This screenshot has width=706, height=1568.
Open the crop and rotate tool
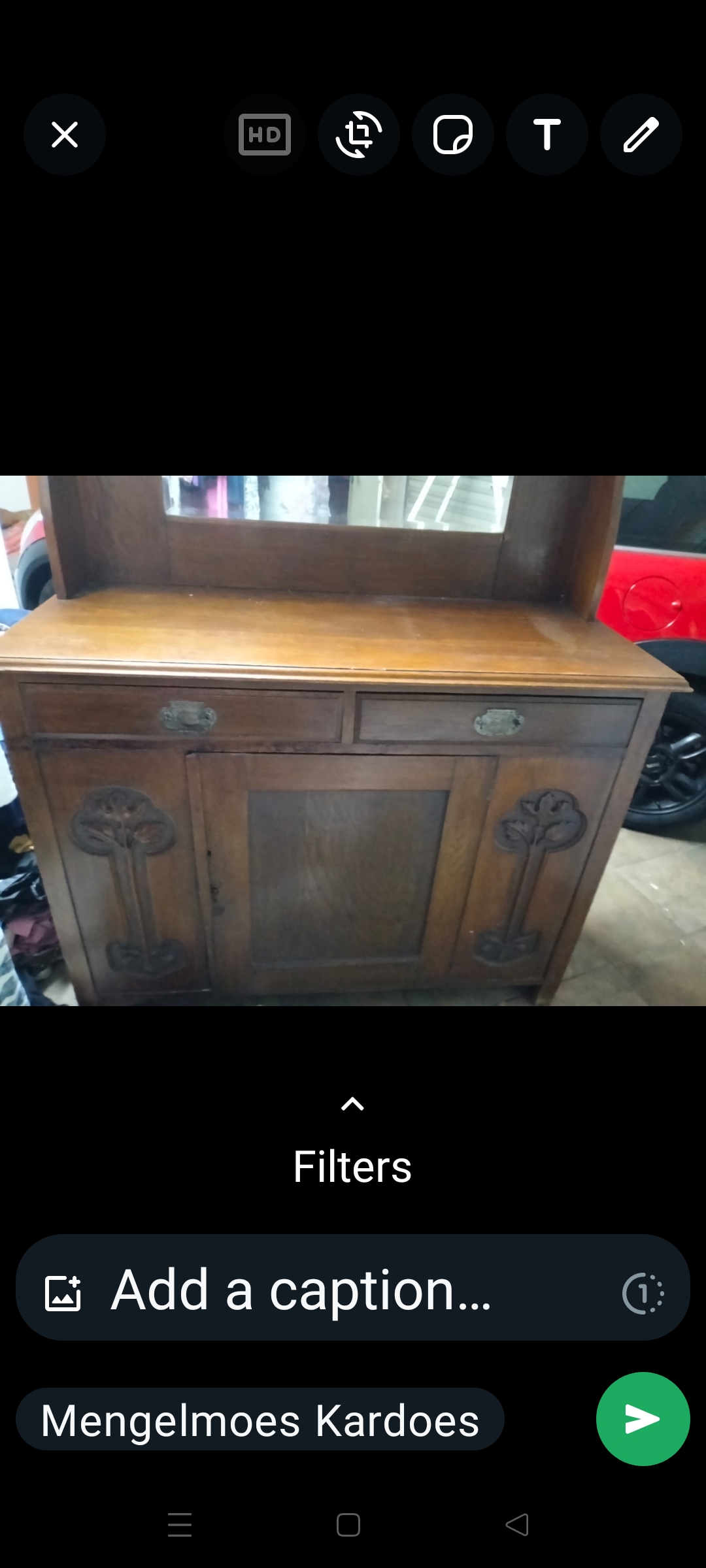(359, 135)
